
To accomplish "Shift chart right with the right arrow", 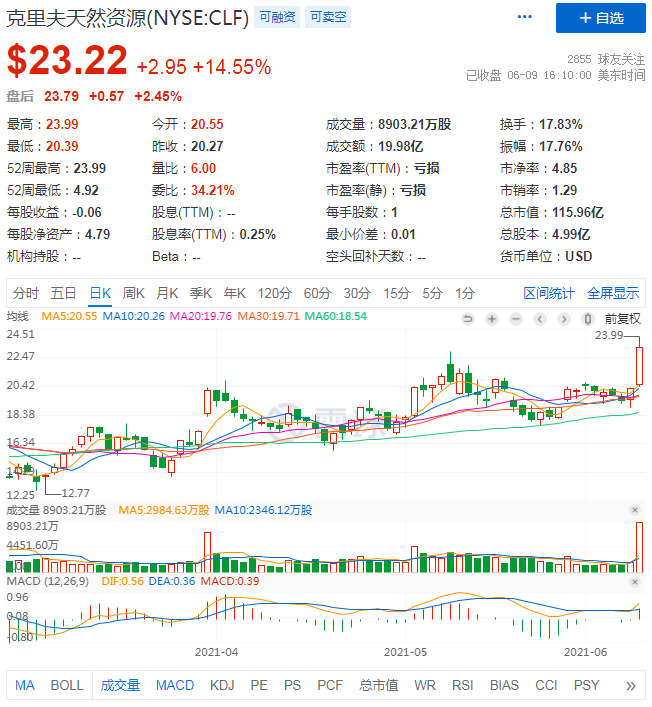I will tap(563, 319).
